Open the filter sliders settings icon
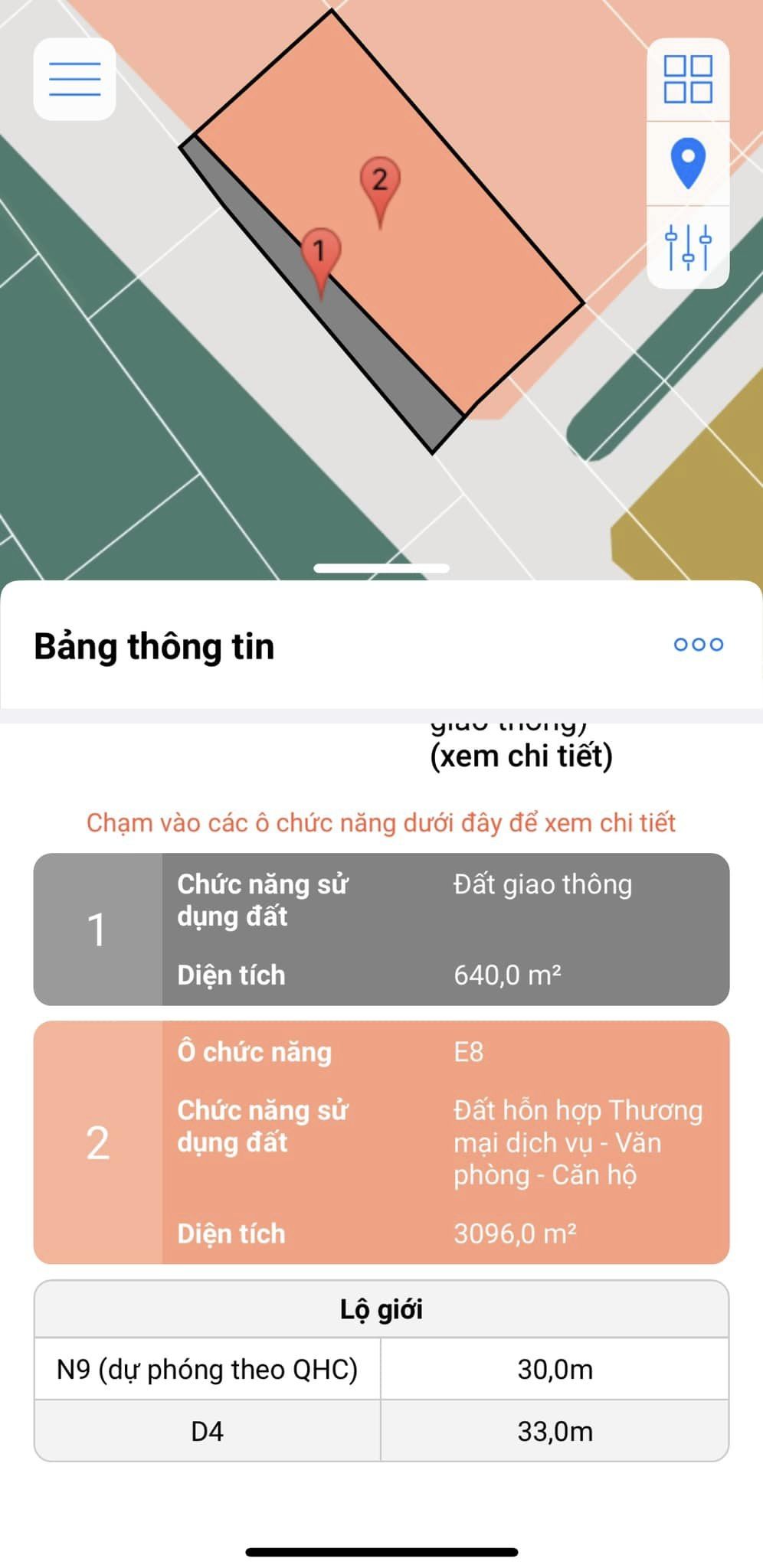The height and width of the screenshot is (1568, 763). (688, 247)
